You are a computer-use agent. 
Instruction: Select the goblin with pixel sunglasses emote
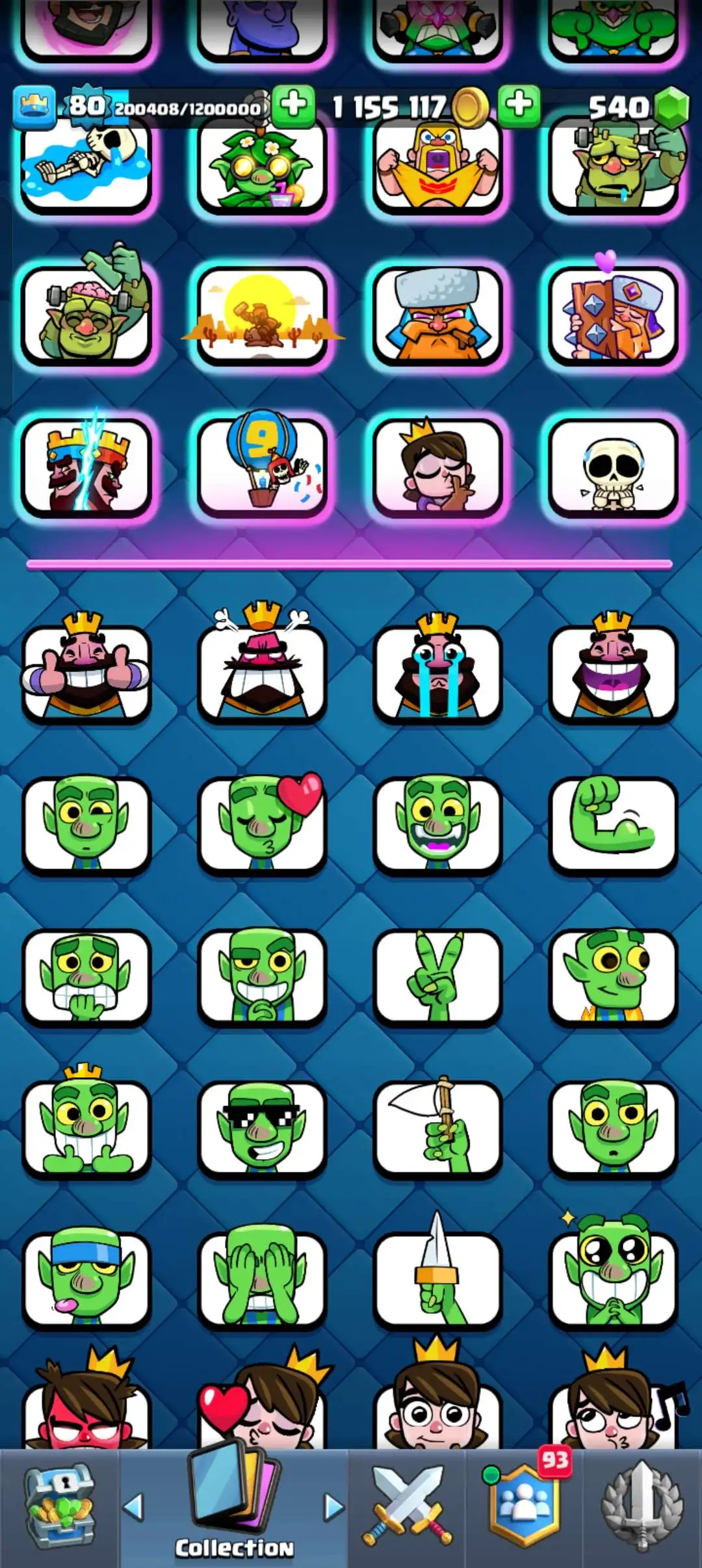pyautogui.click(x=262, y=1129)
